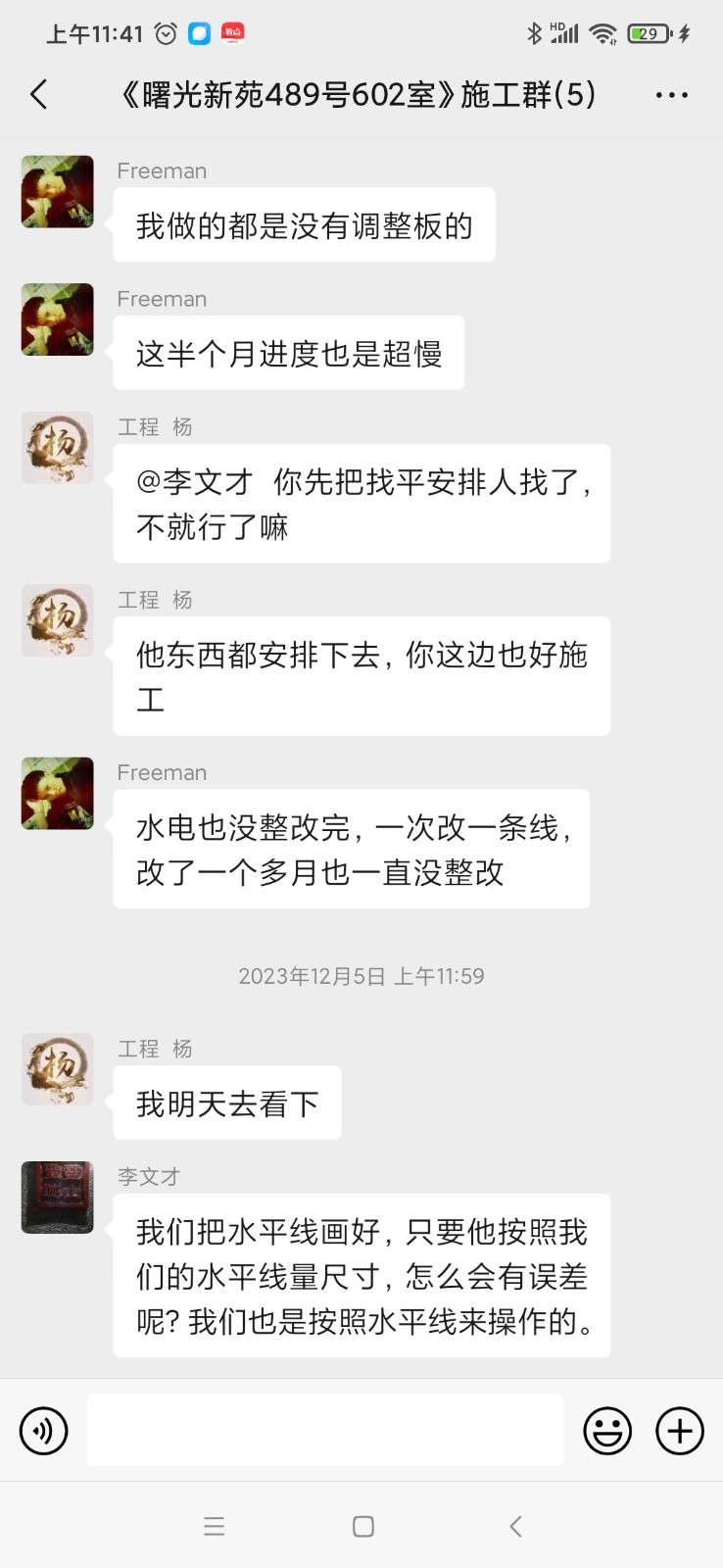The height and width of the screenshot is (1568, 723).
Task: Open the group chat info menu
Action: [671, 95]
